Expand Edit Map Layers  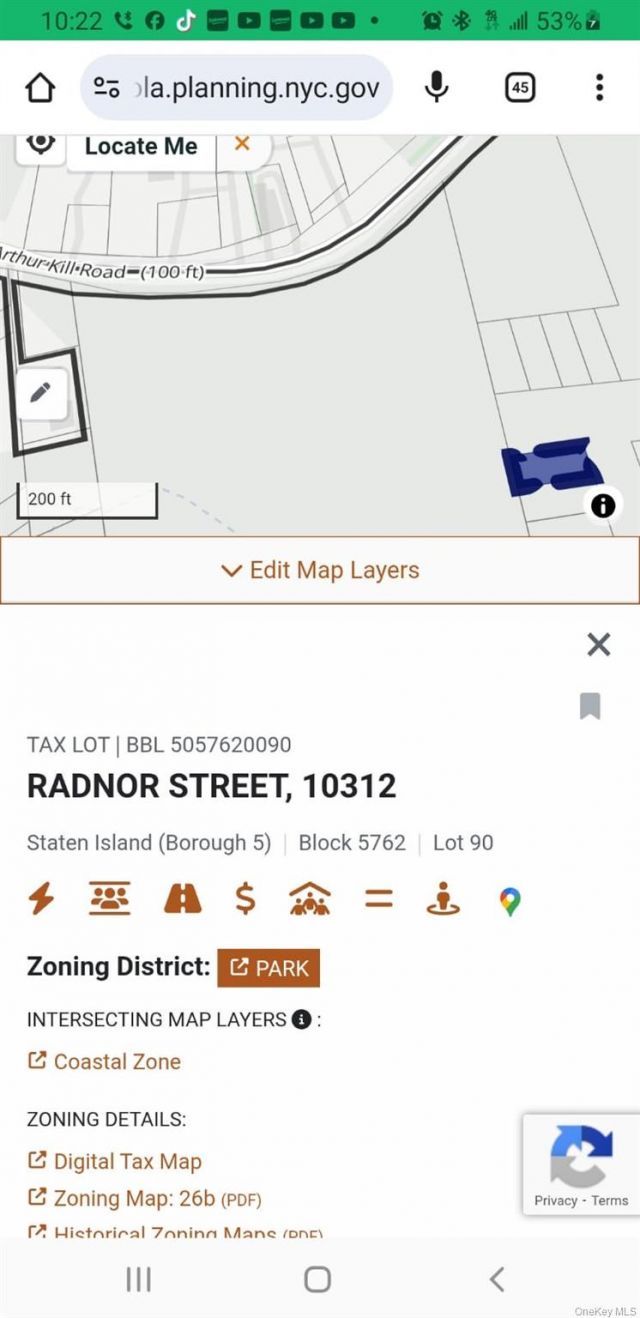(320, 570)
